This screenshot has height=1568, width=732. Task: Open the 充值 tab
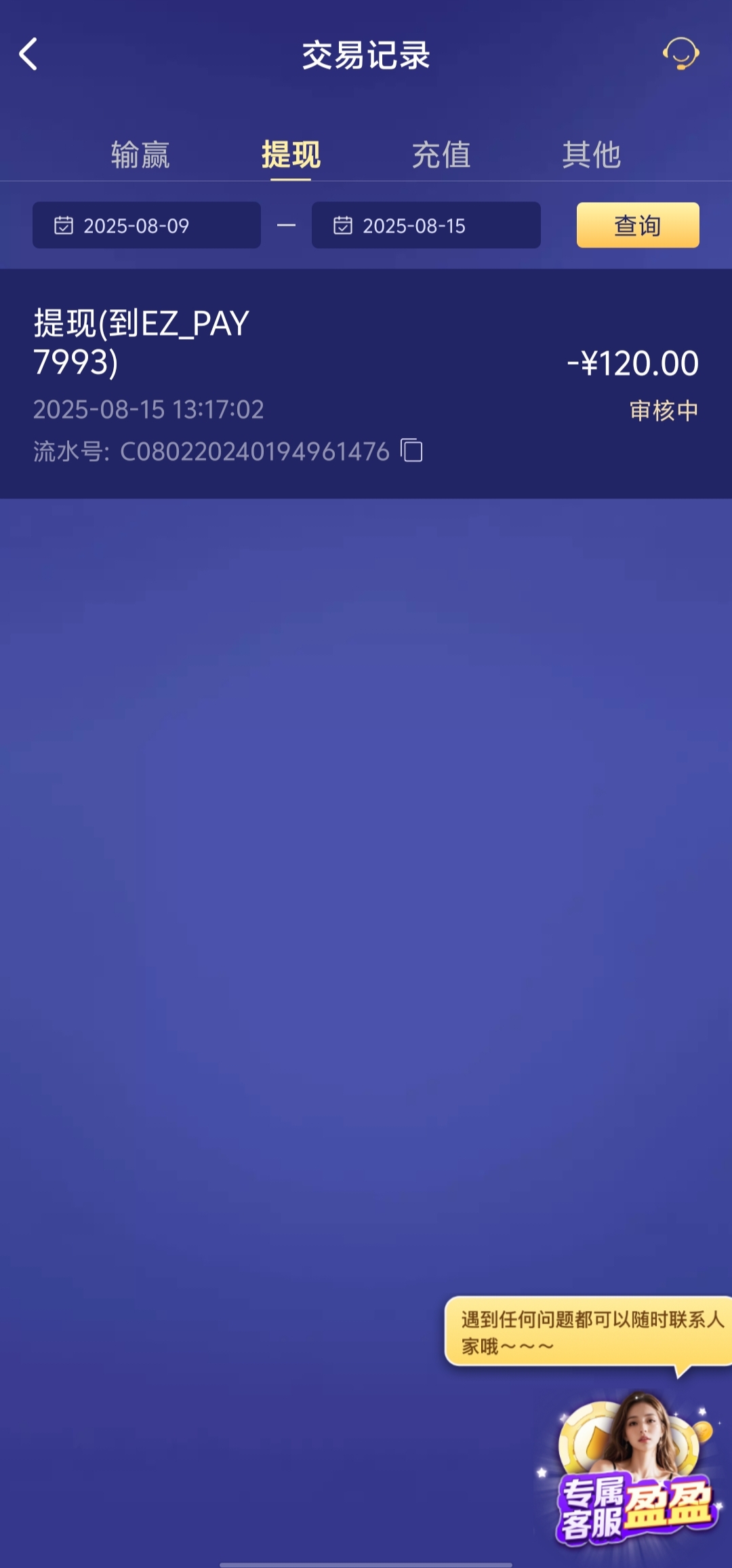441,155
